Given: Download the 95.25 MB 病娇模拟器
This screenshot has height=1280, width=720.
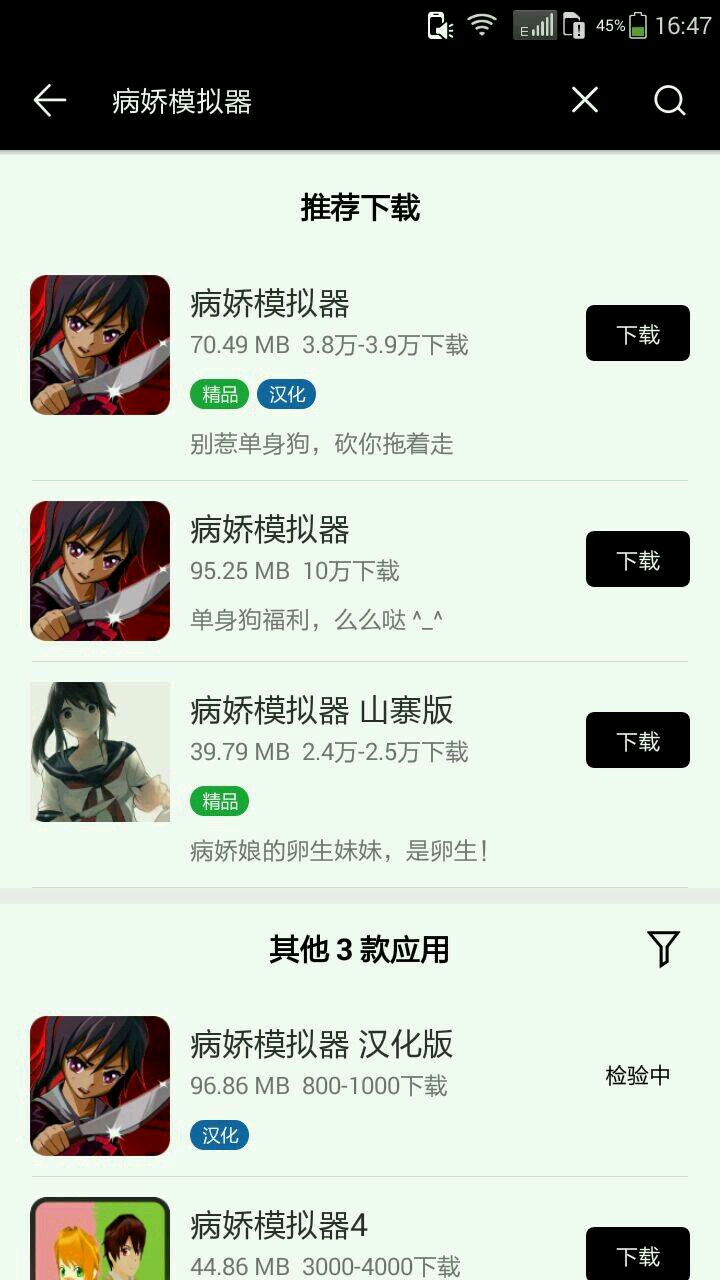Looking at the screenshot, I should click(638, 559).
